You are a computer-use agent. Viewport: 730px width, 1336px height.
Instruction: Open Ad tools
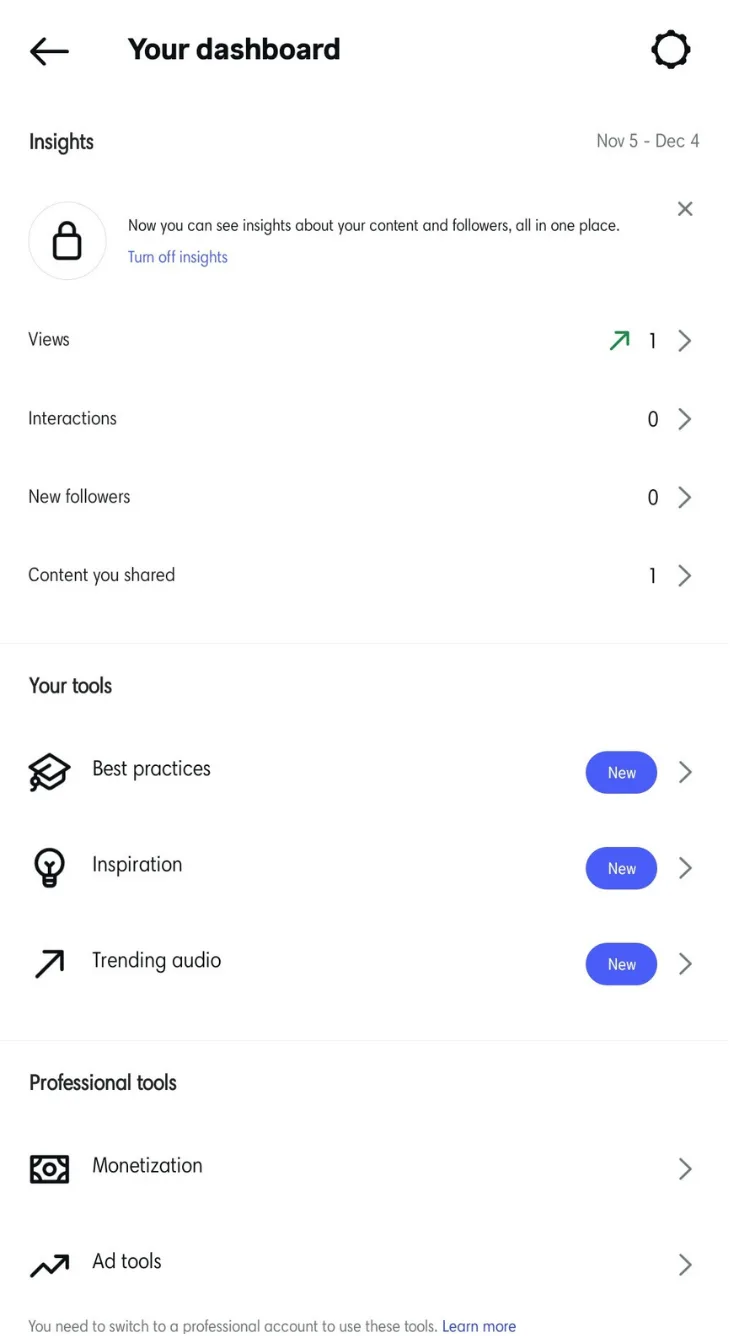[x=360, y=1263]
